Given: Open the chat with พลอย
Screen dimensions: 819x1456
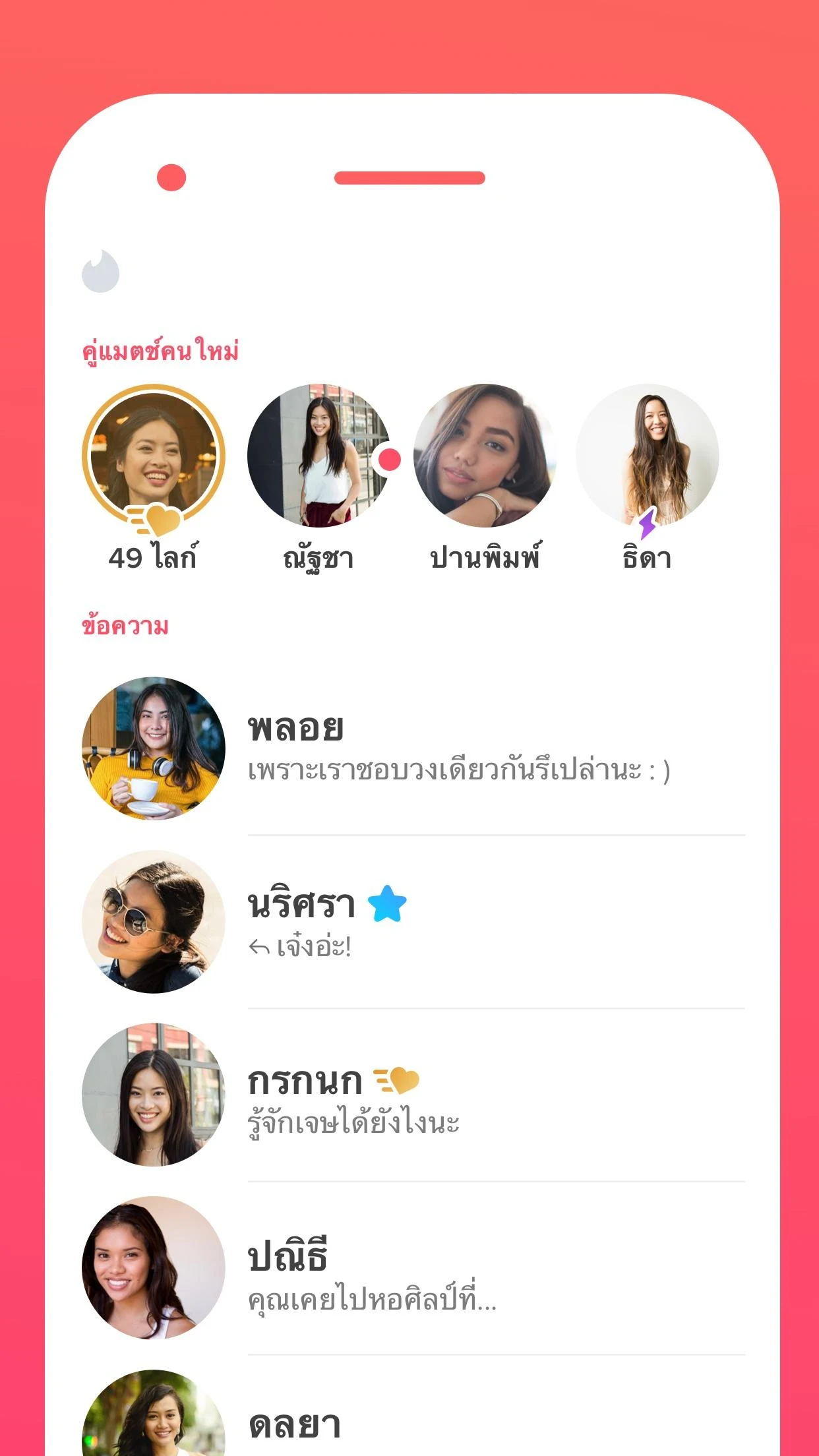Looking at the screenshot, I should (396, 752).
